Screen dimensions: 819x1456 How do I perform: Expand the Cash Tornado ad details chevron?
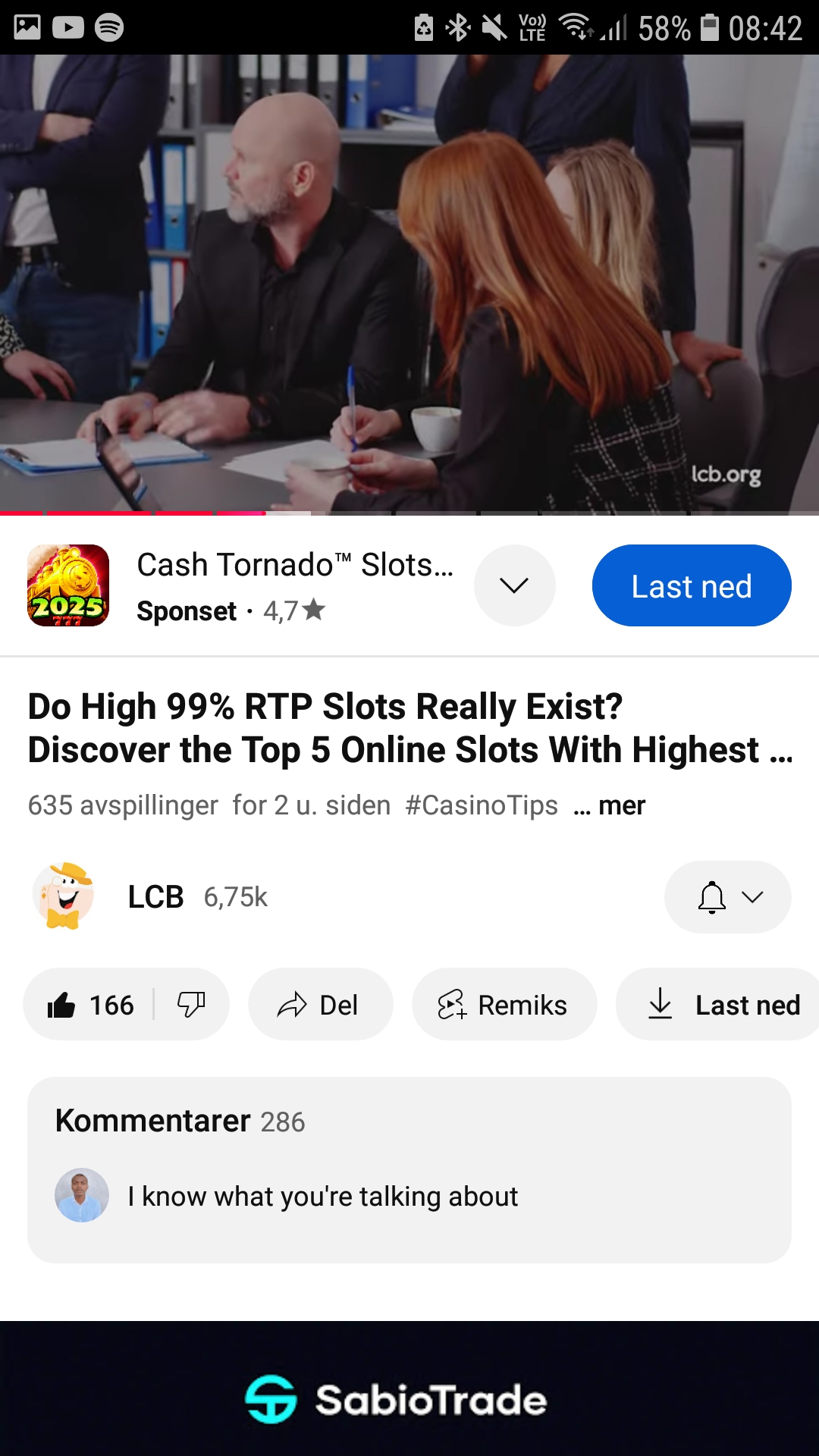click(514, 585)
